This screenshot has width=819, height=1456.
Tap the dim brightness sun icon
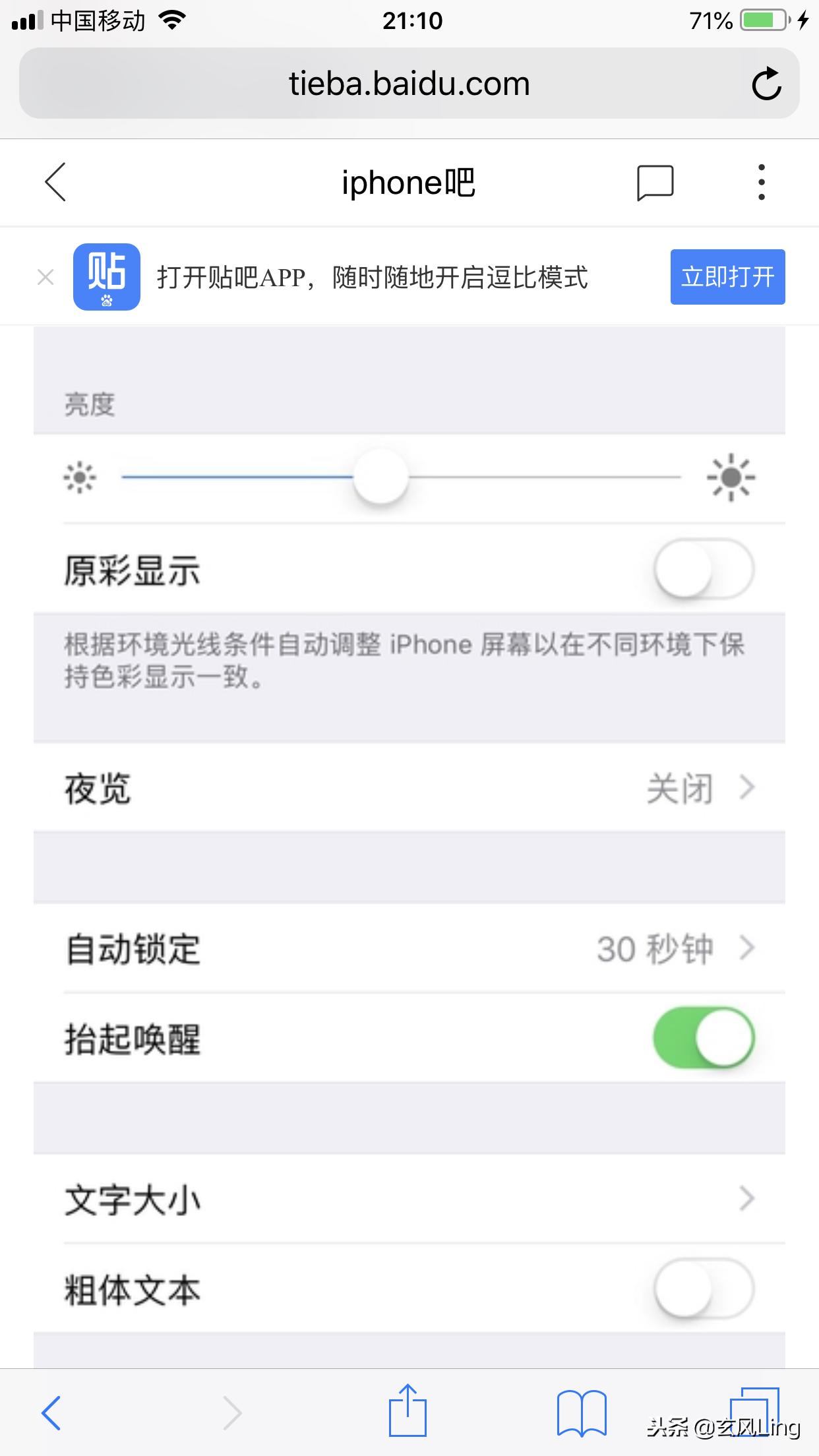coord(80,478)
